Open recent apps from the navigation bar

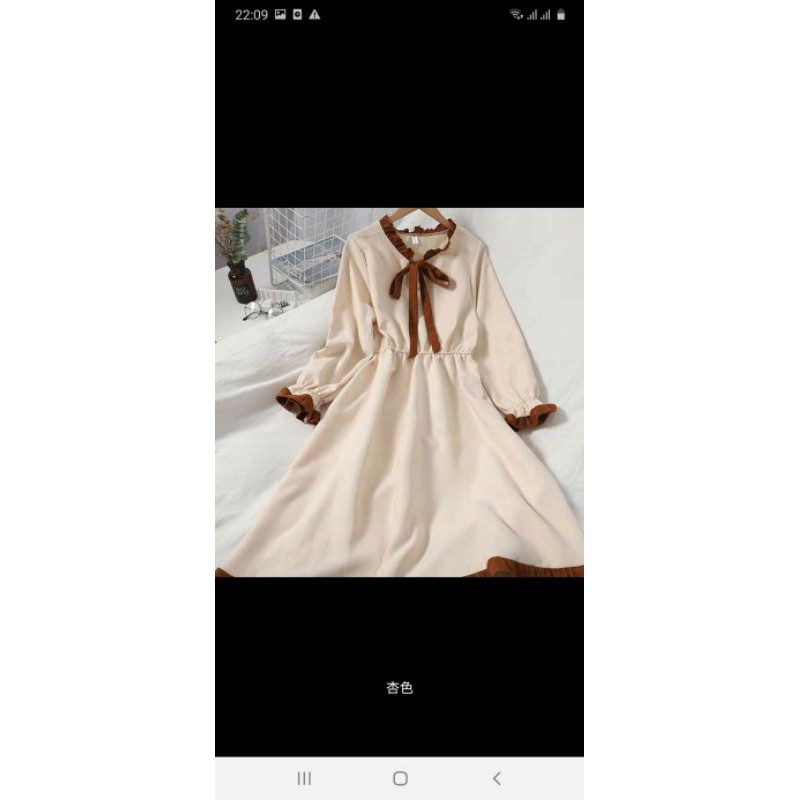[x=304, y=778]
